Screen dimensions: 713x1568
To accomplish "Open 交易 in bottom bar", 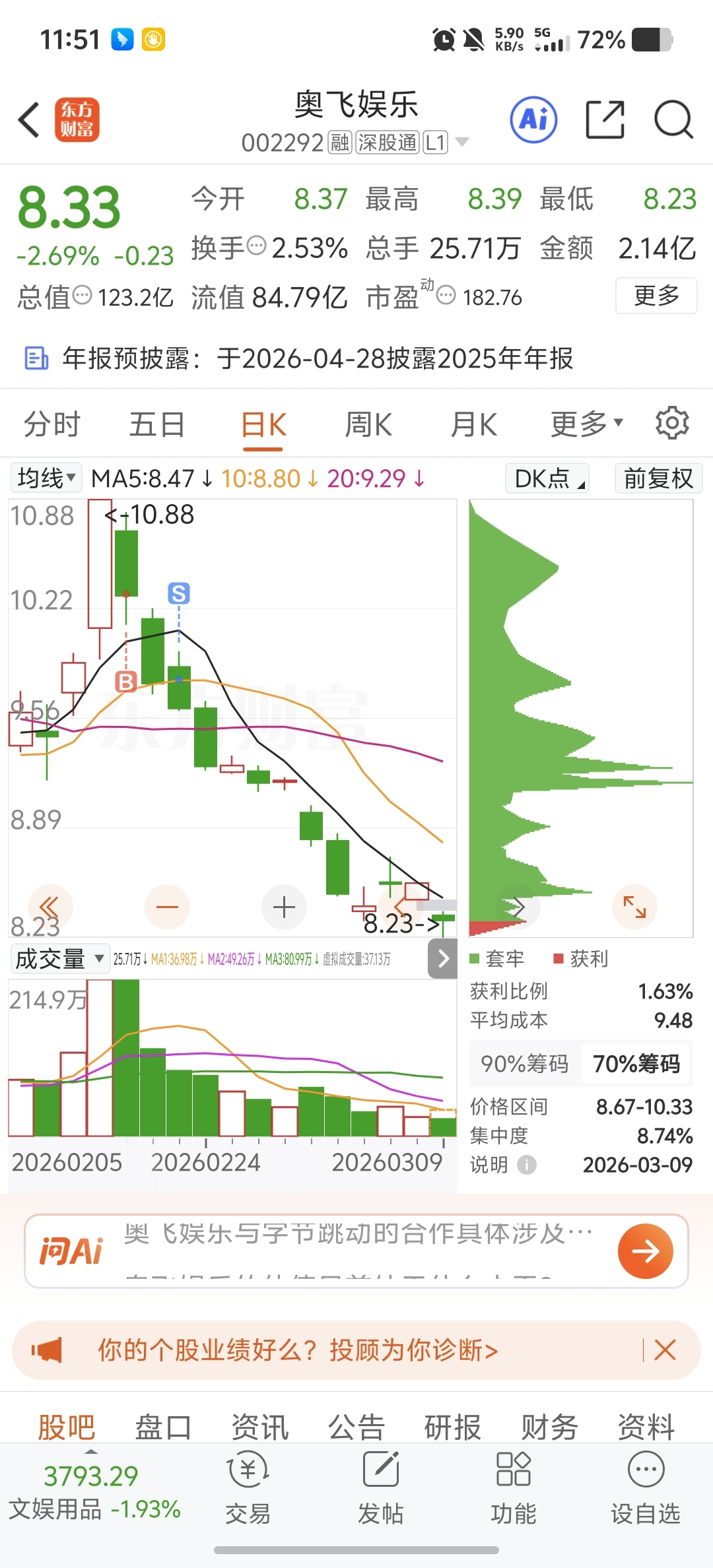I will click(x=248, y=1487).
